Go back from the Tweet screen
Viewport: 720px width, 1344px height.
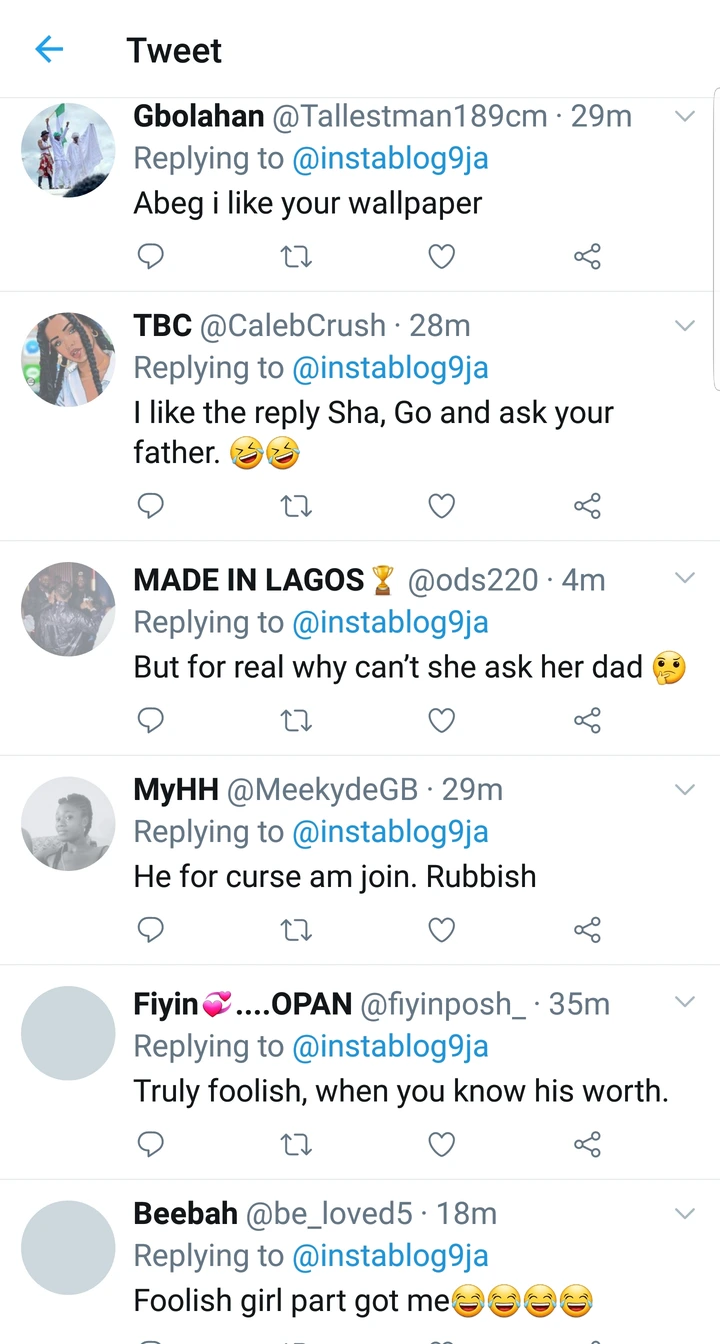click(49, 49)
